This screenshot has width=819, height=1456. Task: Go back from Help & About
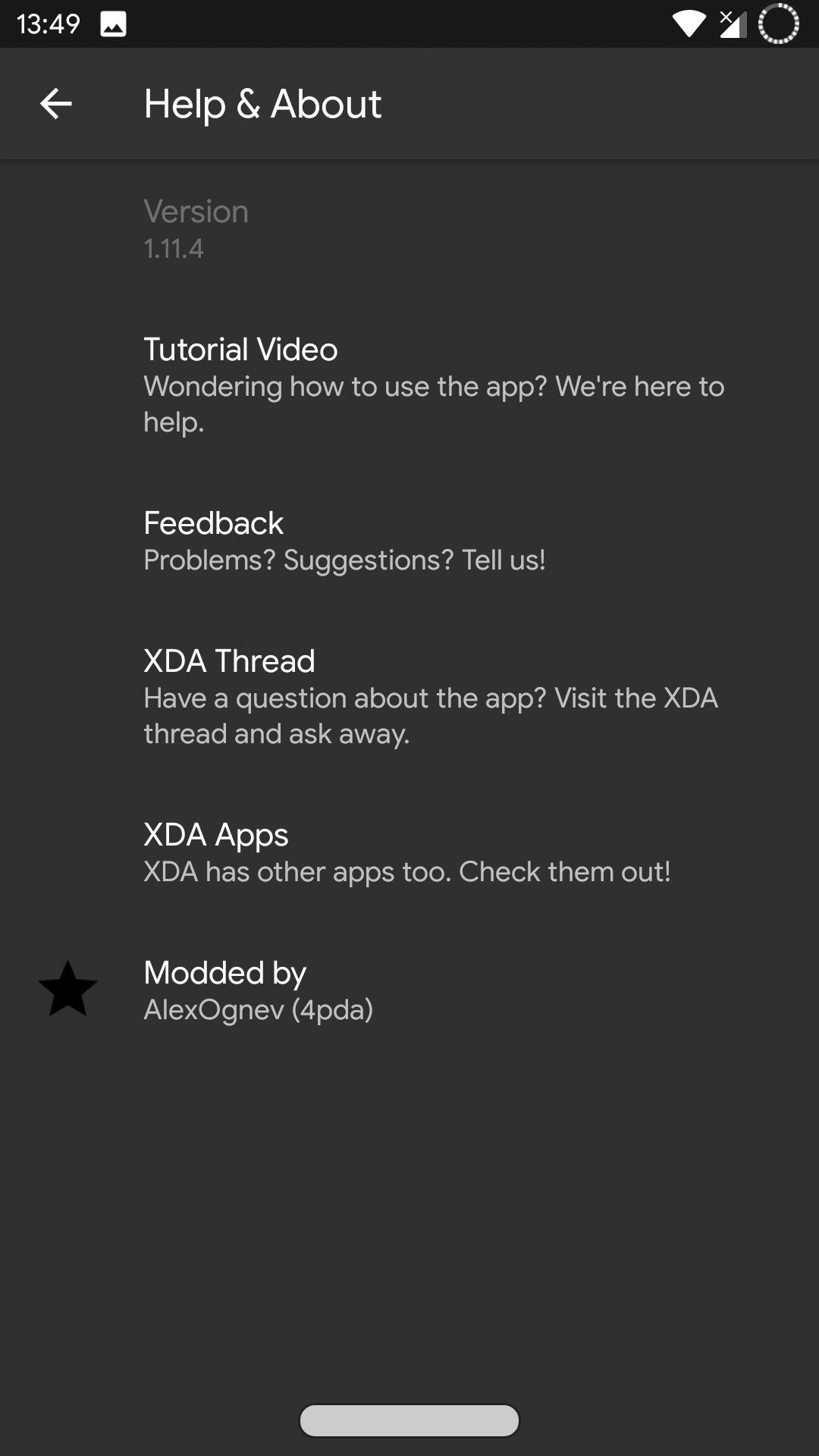(x=55, y=104)
